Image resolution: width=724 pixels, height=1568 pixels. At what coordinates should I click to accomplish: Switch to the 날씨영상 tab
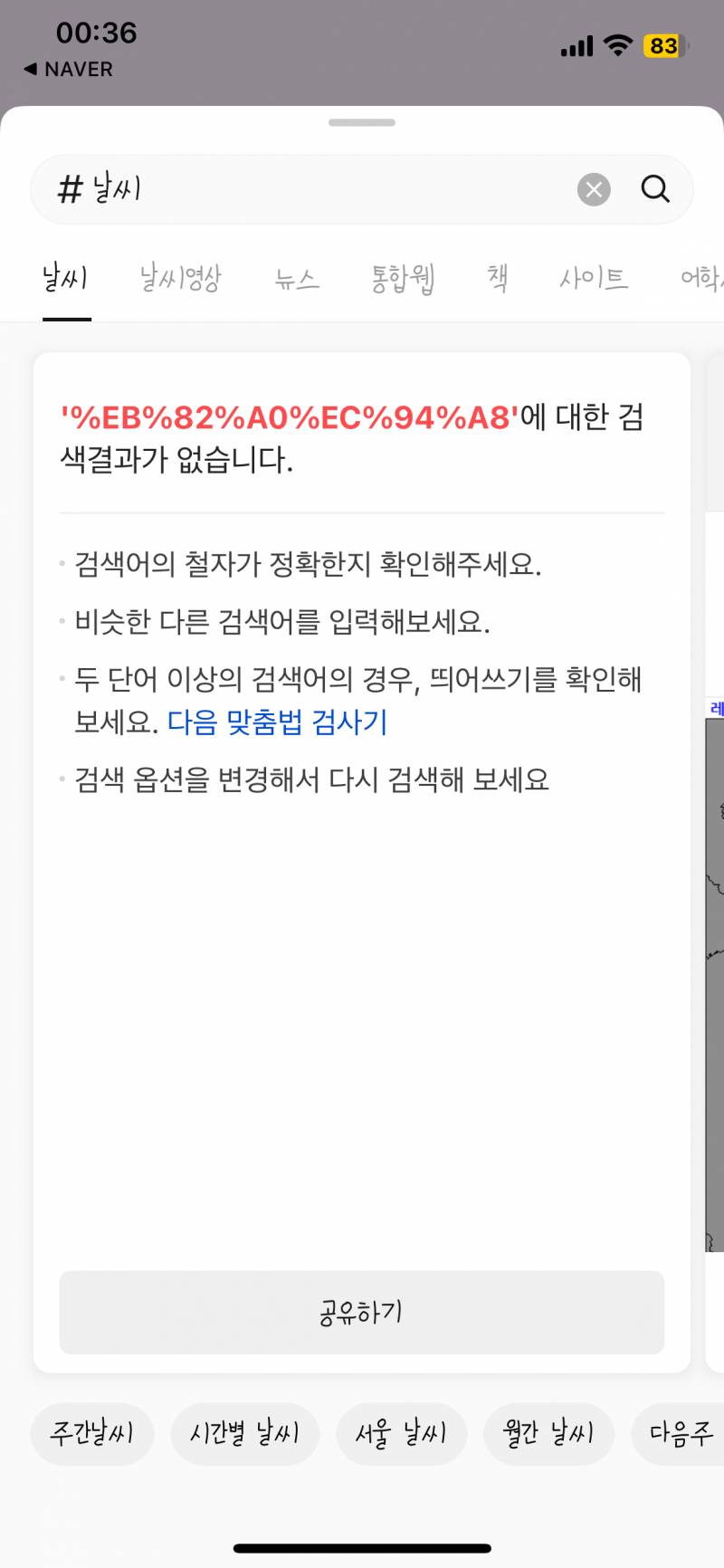pos(179,279)
